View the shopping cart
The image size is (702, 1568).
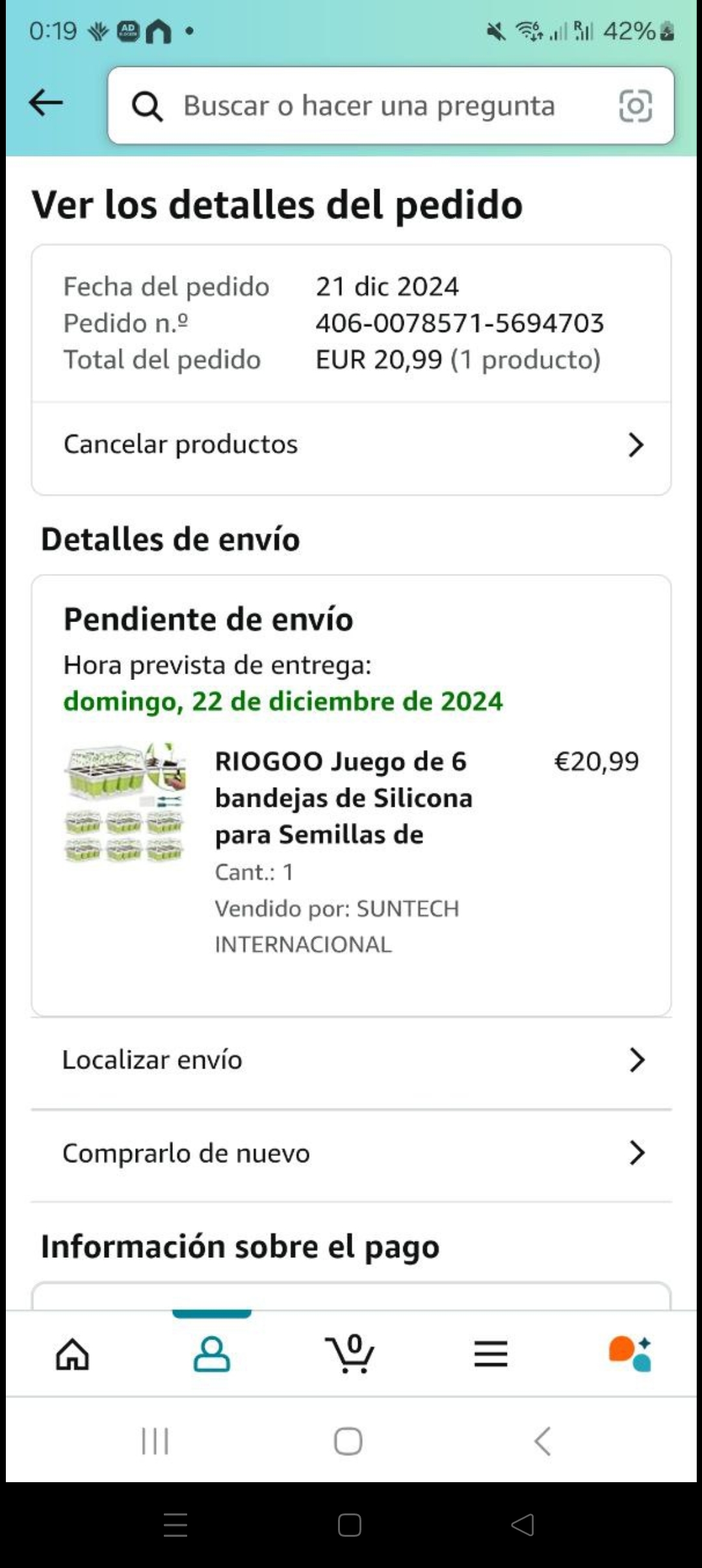click(x=350, y=1355)
